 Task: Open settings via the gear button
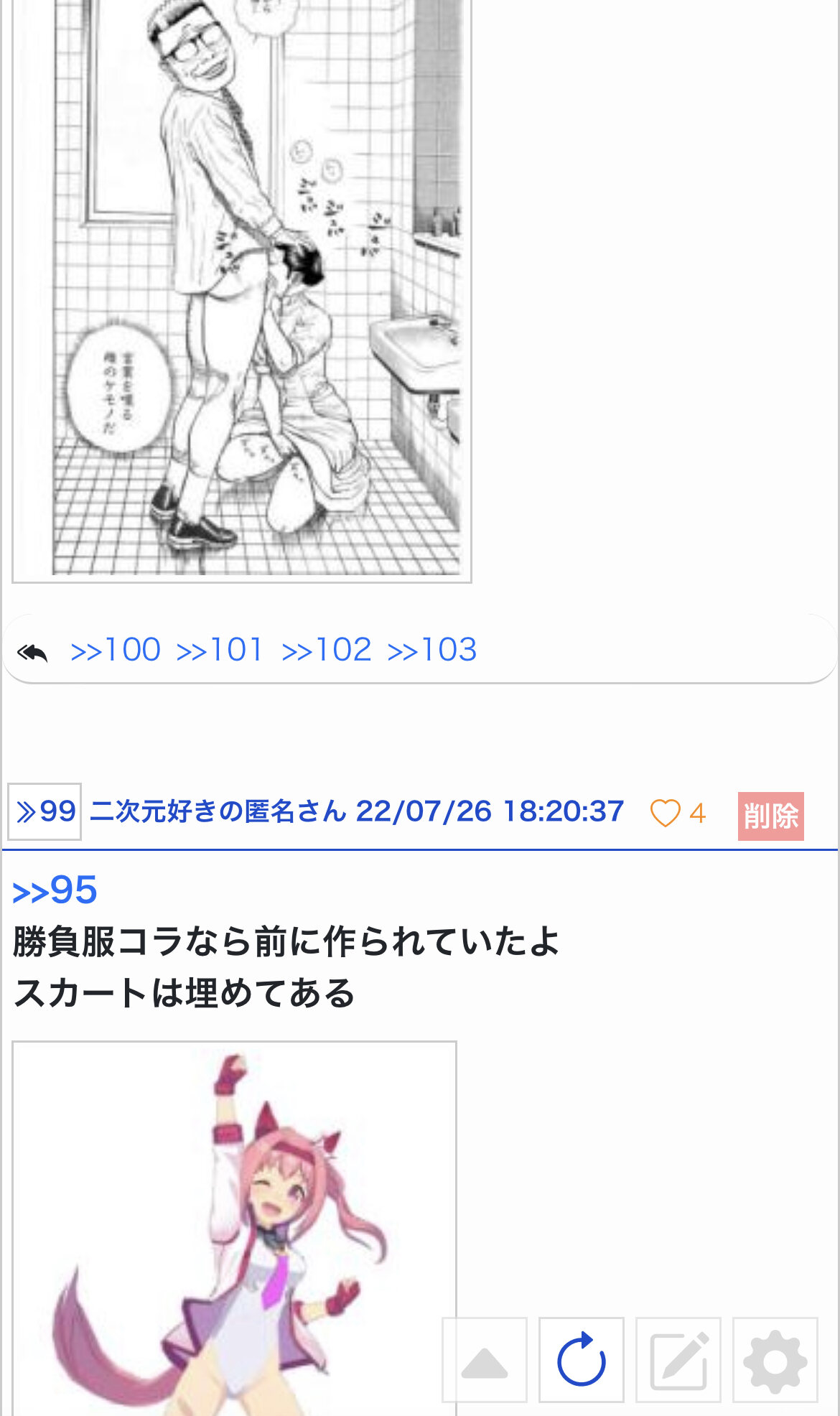click(x=775, y=1359)
